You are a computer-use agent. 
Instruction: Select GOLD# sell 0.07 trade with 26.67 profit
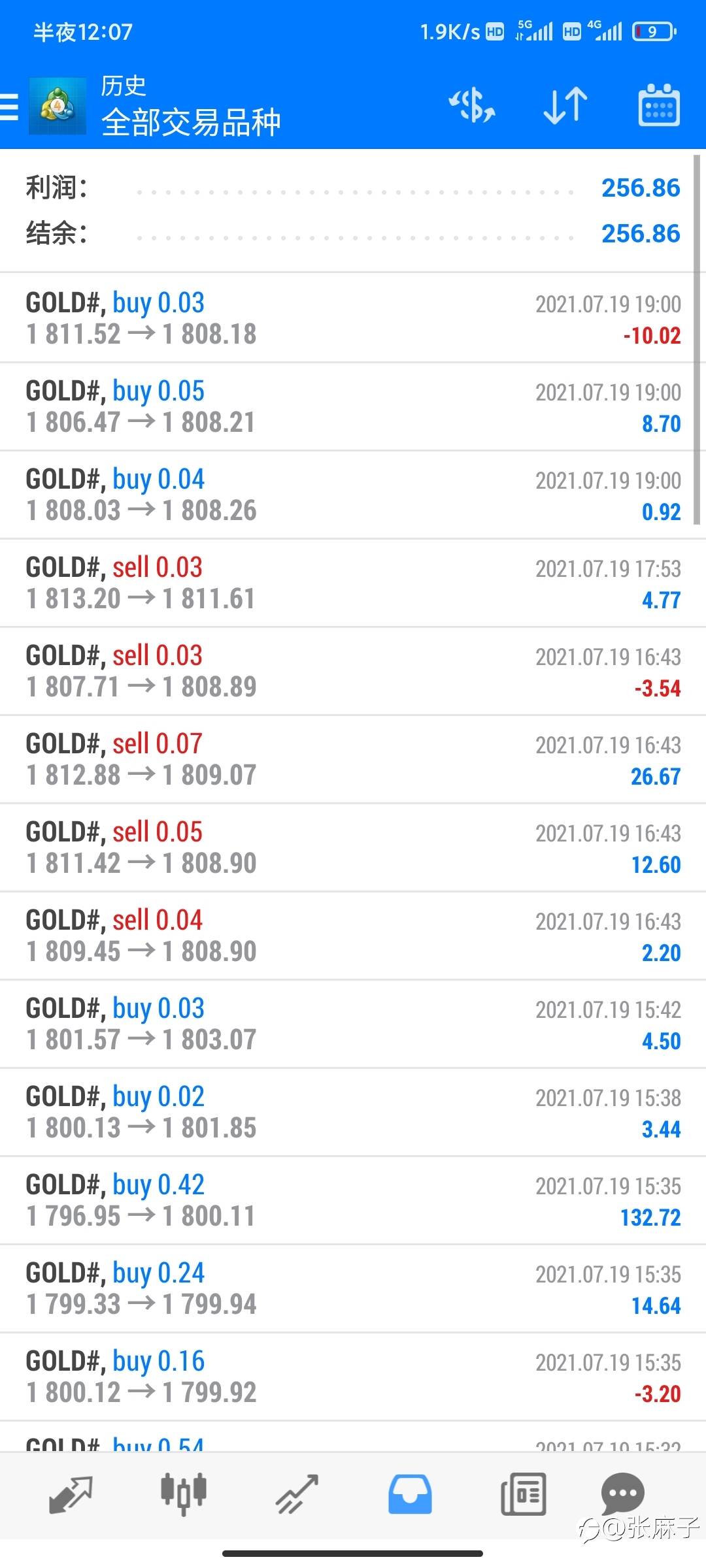353,759
